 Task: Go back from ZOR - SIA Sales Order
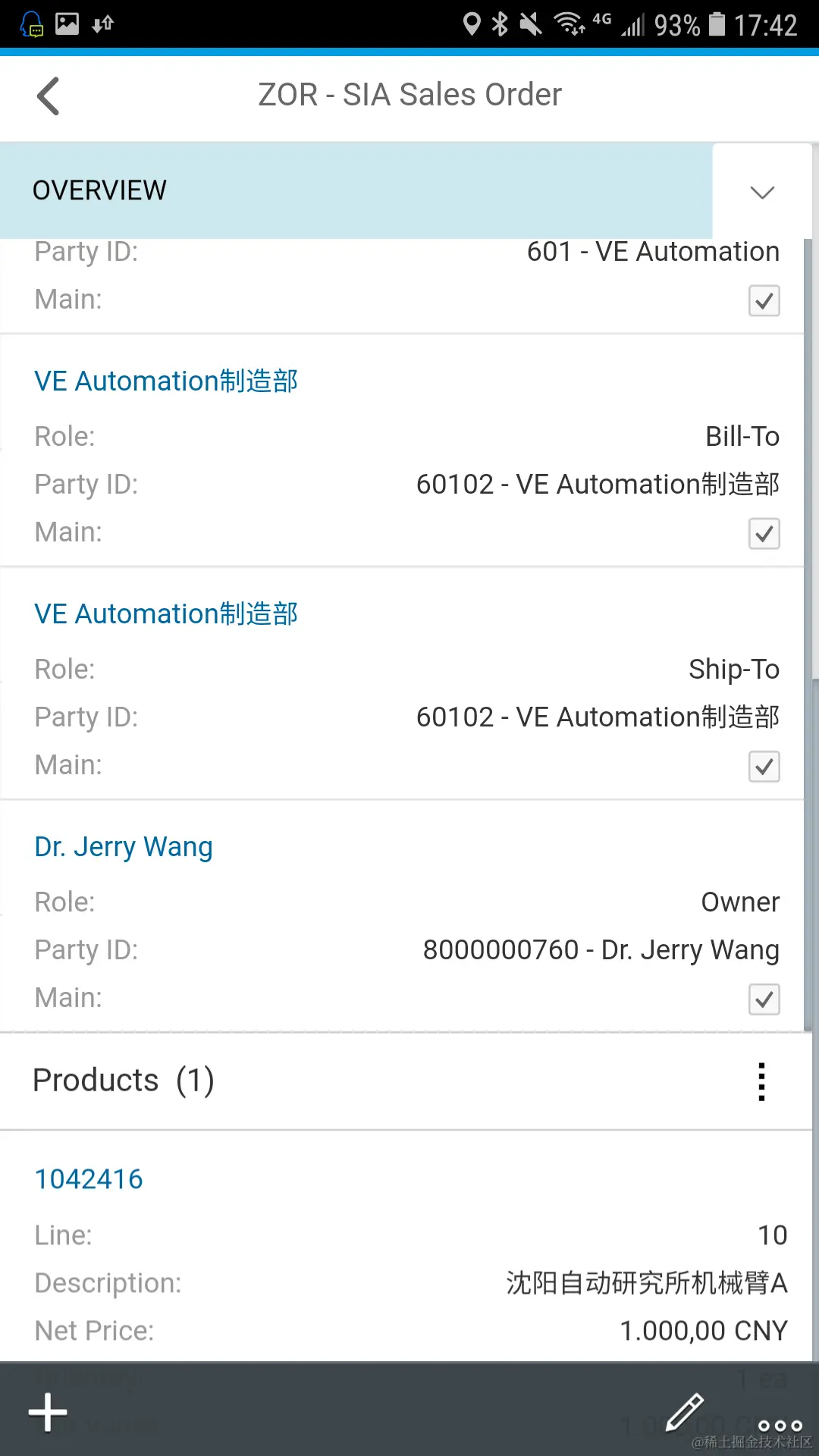click(49, 96)
